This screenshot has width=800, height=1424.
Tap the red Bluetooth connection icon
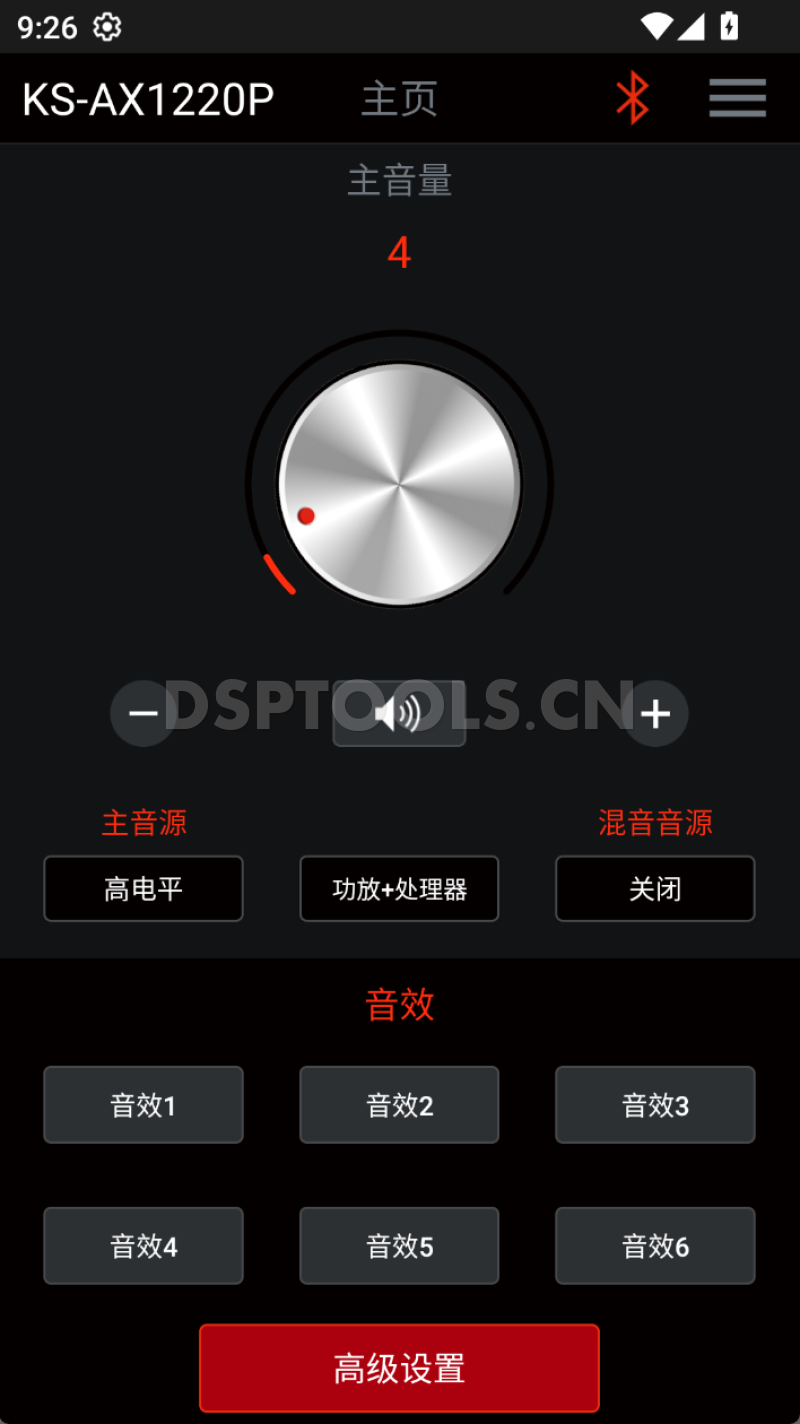pyautogui.click(x=632, y=98)
